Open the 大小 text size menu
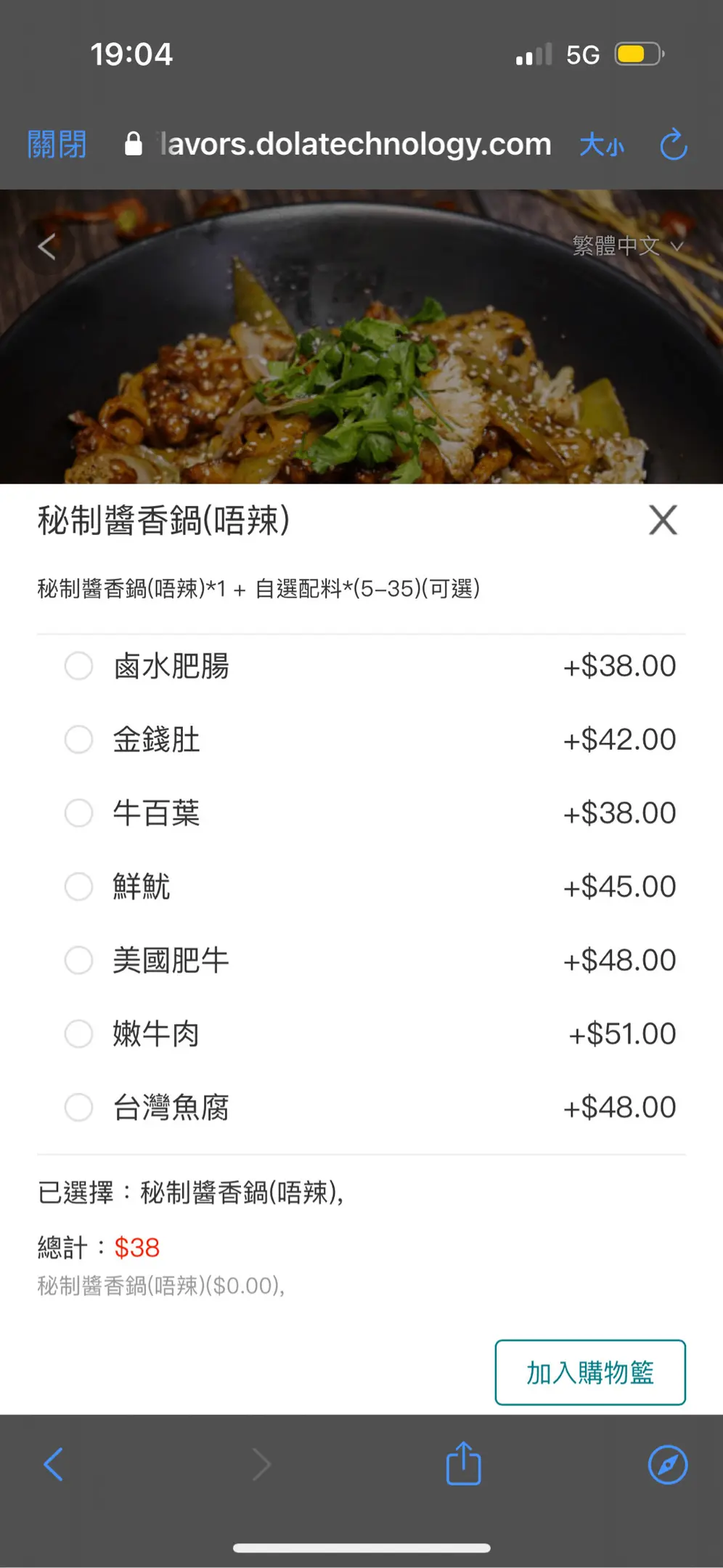Image resolution: width=723 pixels, height=1568 pixels. coord(602,145)
